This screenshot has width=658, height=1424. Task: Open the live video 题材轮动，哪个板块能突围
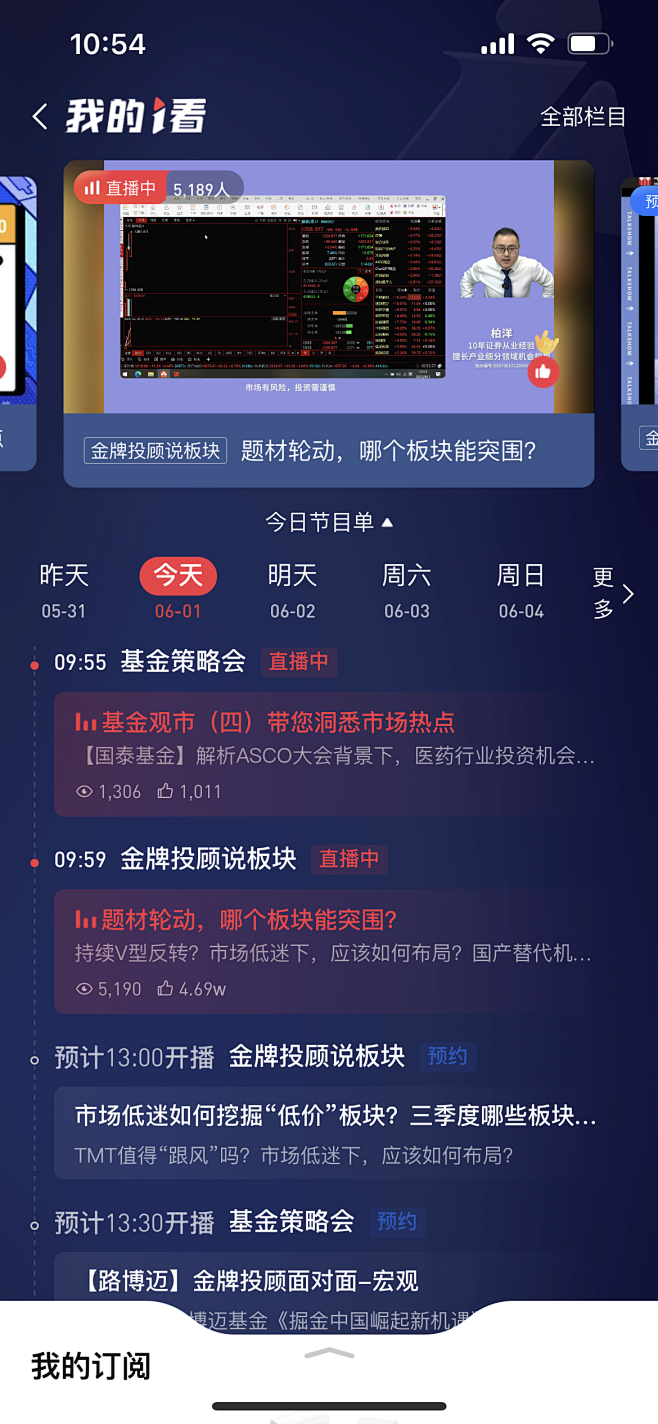(x=328, y=288)
